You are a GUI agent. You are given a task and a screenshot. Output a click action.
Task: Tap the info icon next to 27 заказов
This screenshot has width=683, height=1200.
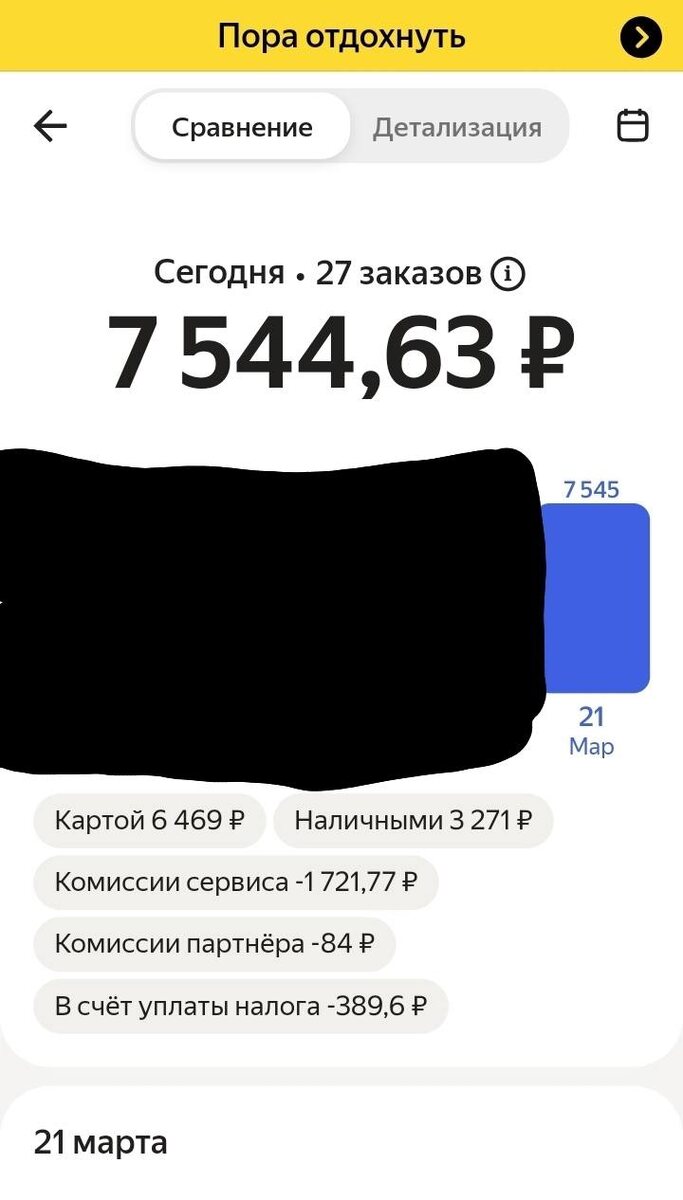(509, 273)
